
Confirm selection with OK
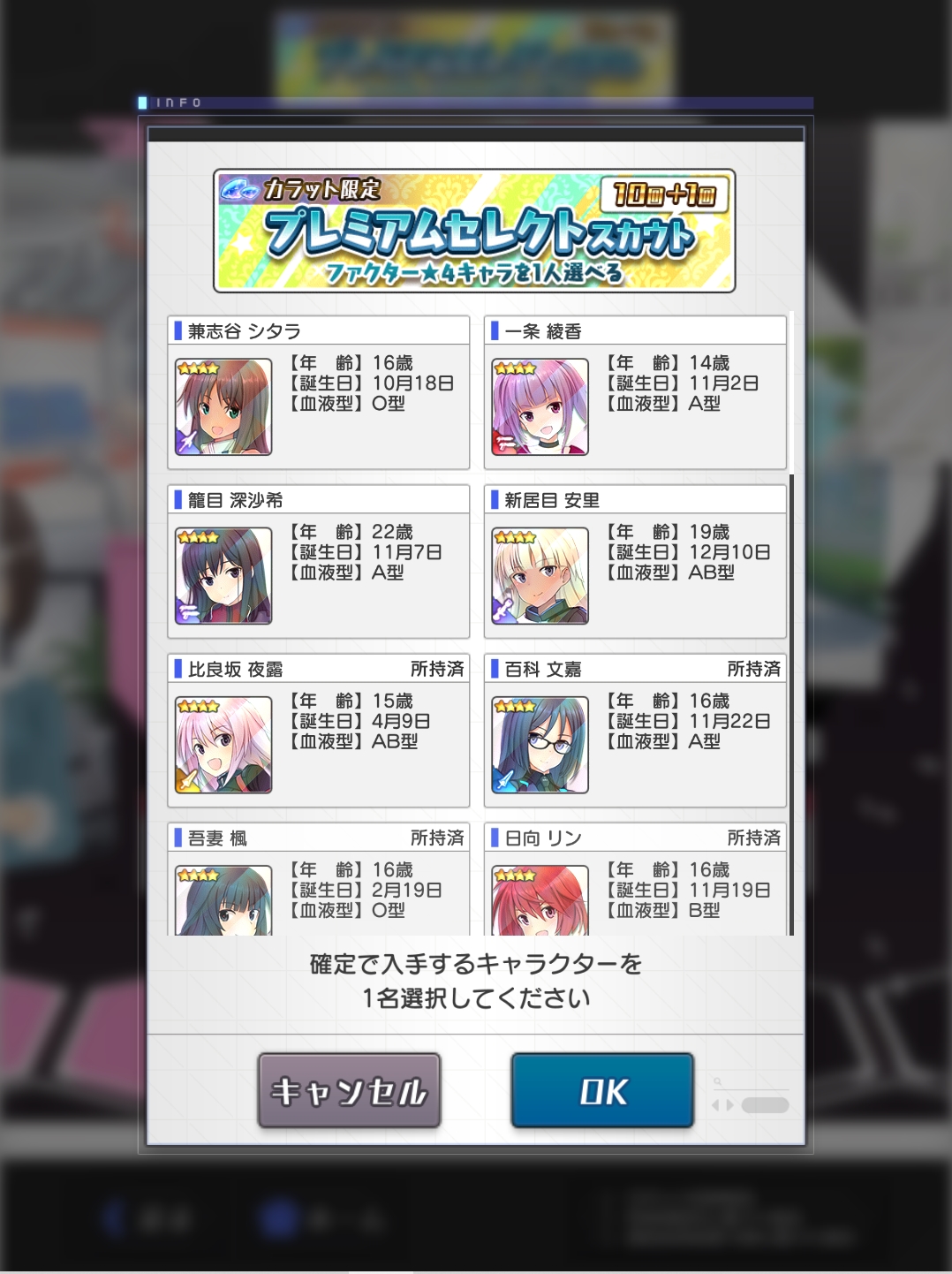[602, 1090]
